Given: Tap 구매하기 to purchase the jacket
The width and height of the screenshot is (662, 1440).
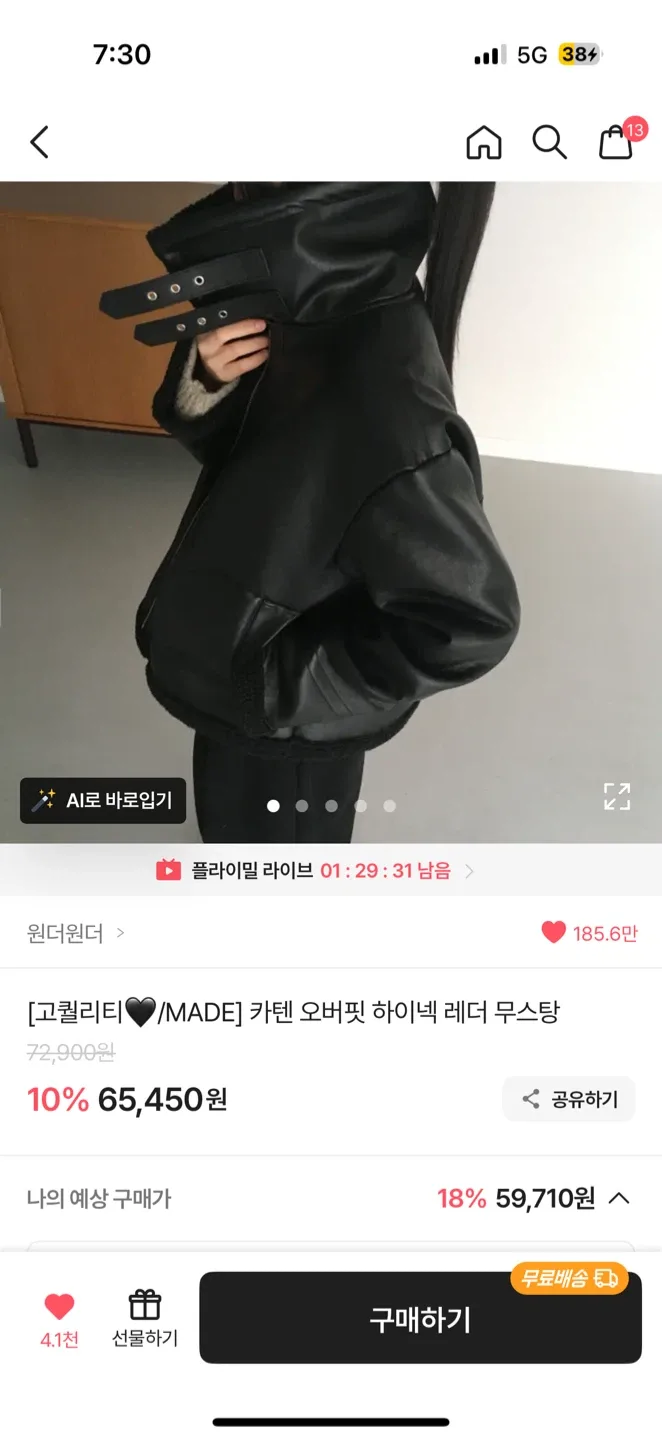Looking at the screenshot, I should [420, 1319].
